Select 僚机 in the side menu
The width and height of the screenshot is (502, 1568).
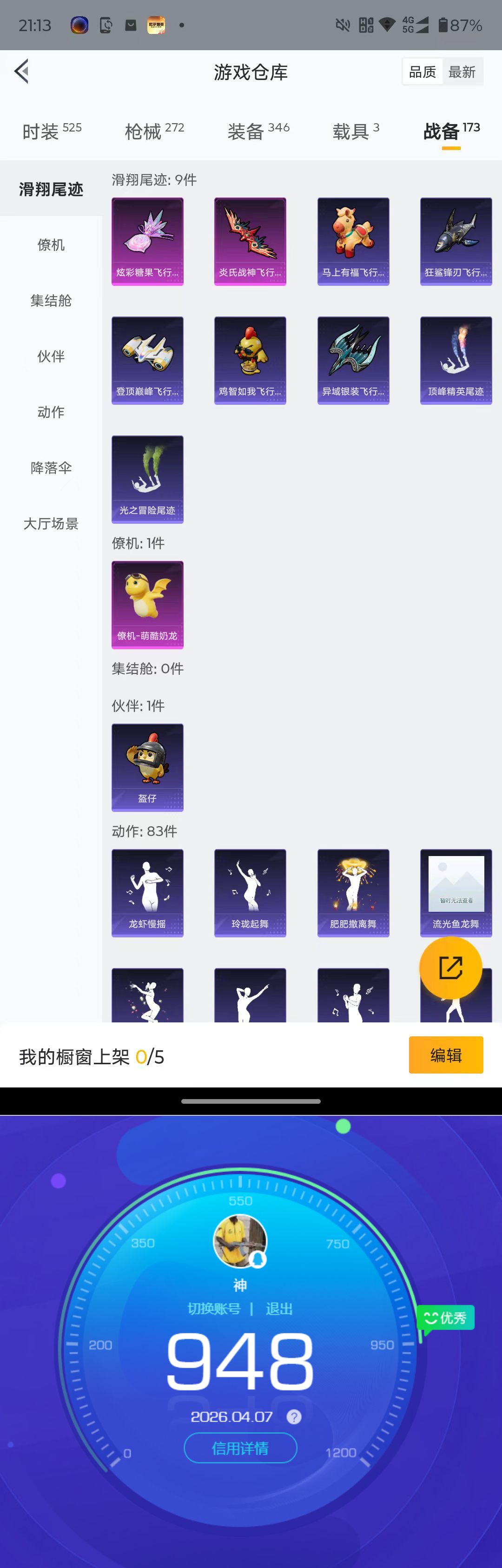click(x=51, y=245)
